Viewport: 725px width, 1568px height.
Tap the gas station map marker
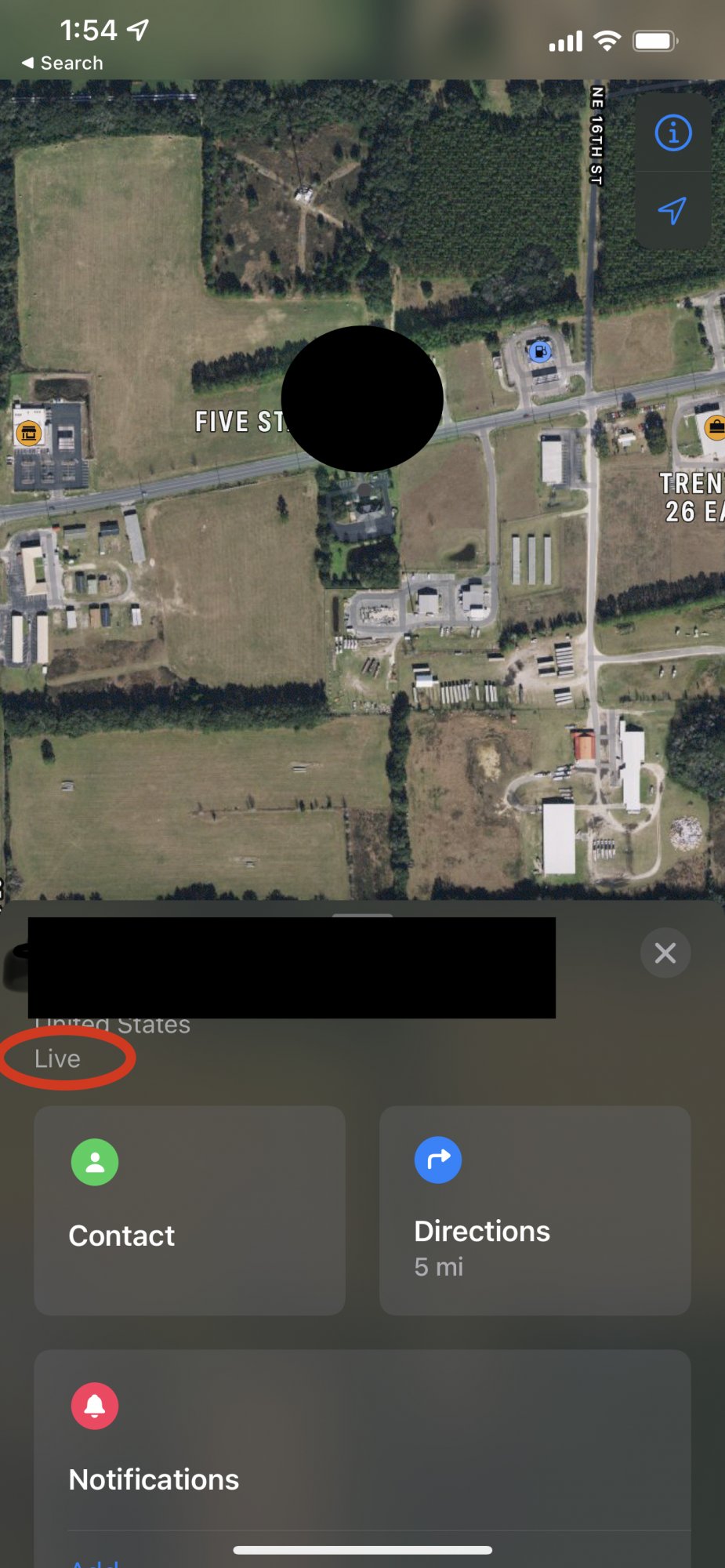pyautogui.click(x=539, y=351)
